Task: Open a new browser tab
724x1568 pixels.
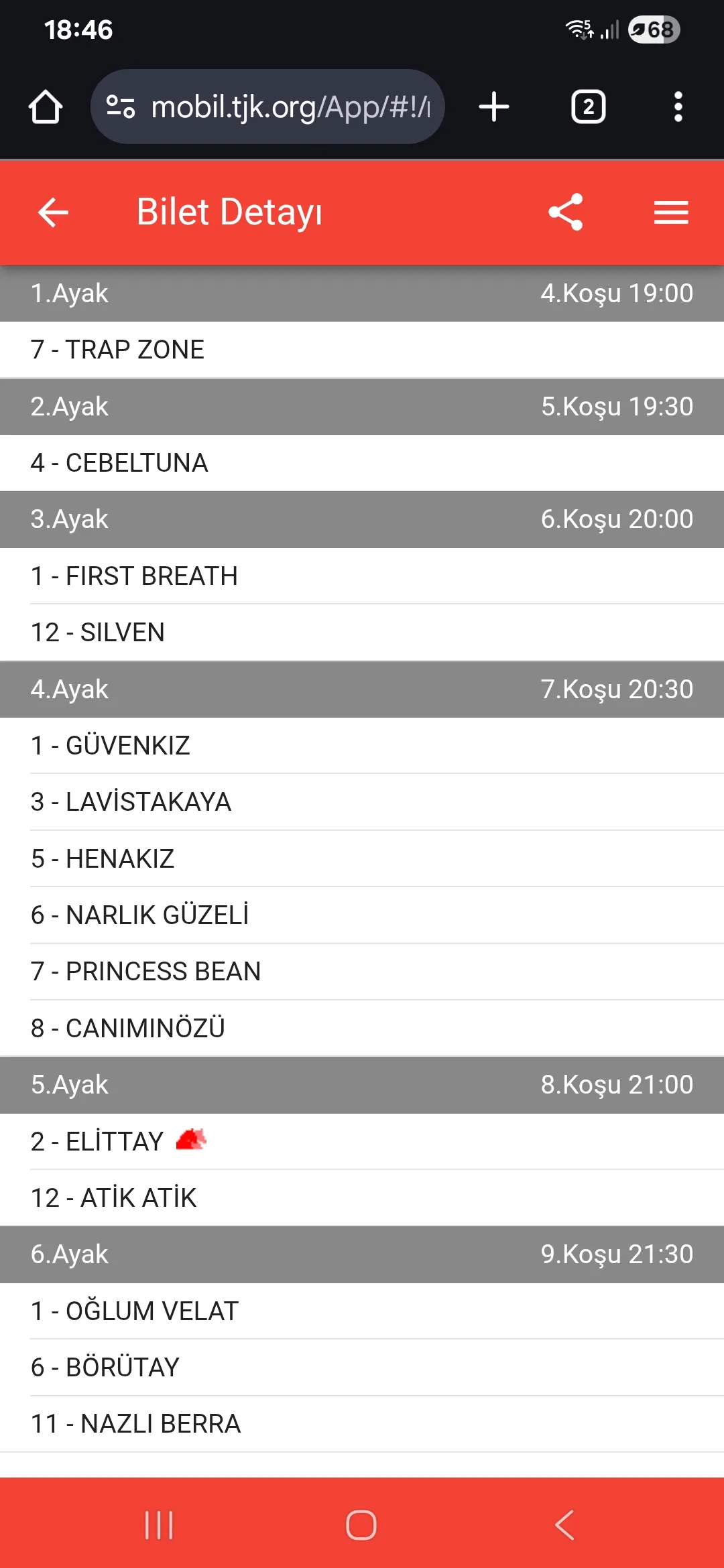Action: tap(494, 107)
